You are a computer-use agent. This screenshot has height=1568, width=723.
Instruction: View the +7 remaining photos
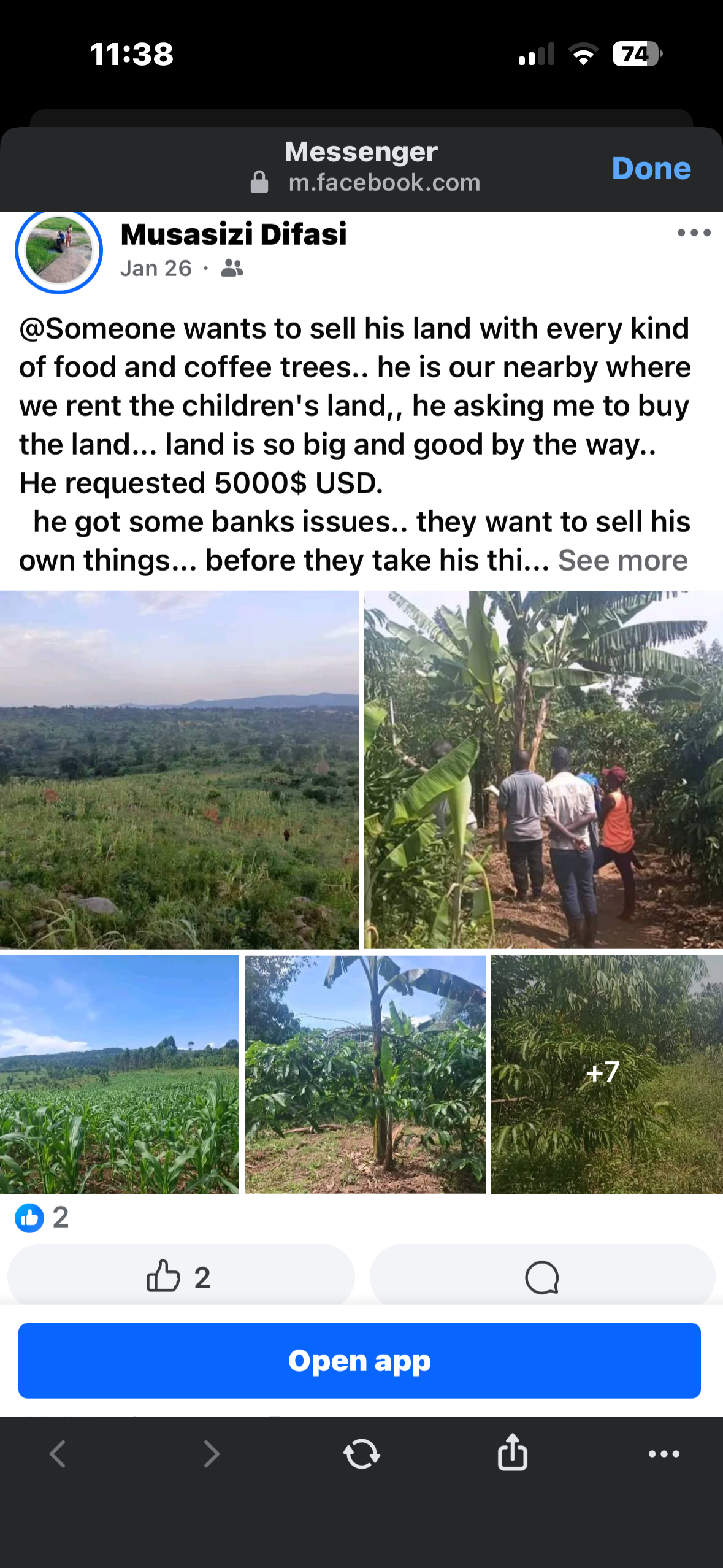point(606,1074)
